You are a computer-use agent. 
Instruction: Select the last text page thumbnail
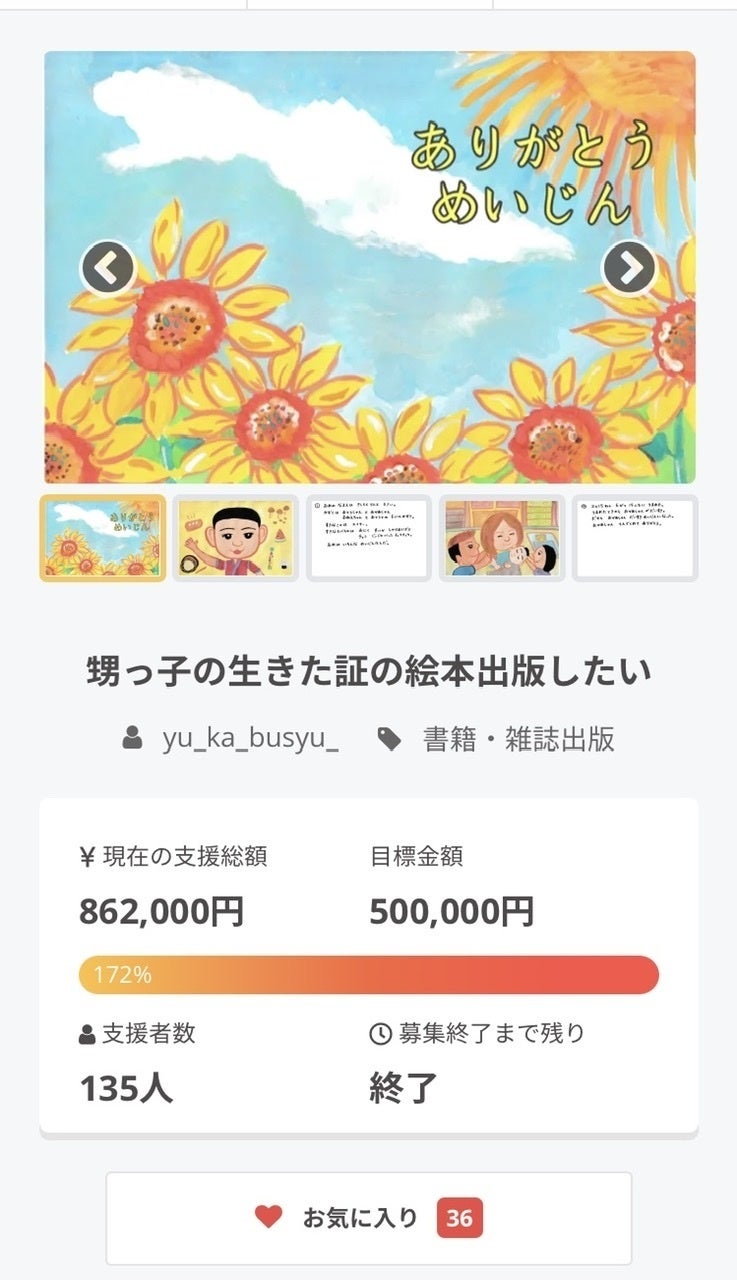(635, 538)
